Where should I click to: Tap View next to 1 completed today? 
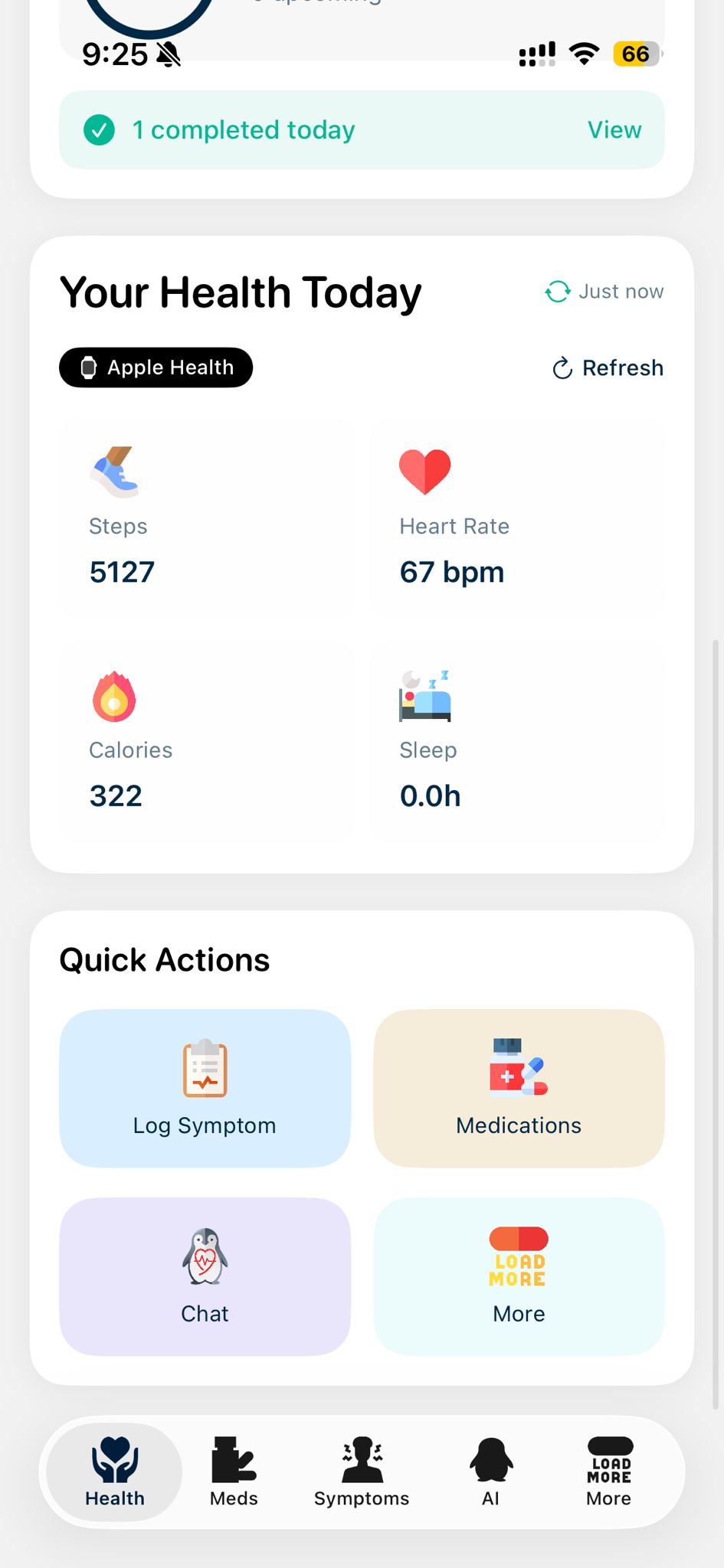[x=614, y=130]
